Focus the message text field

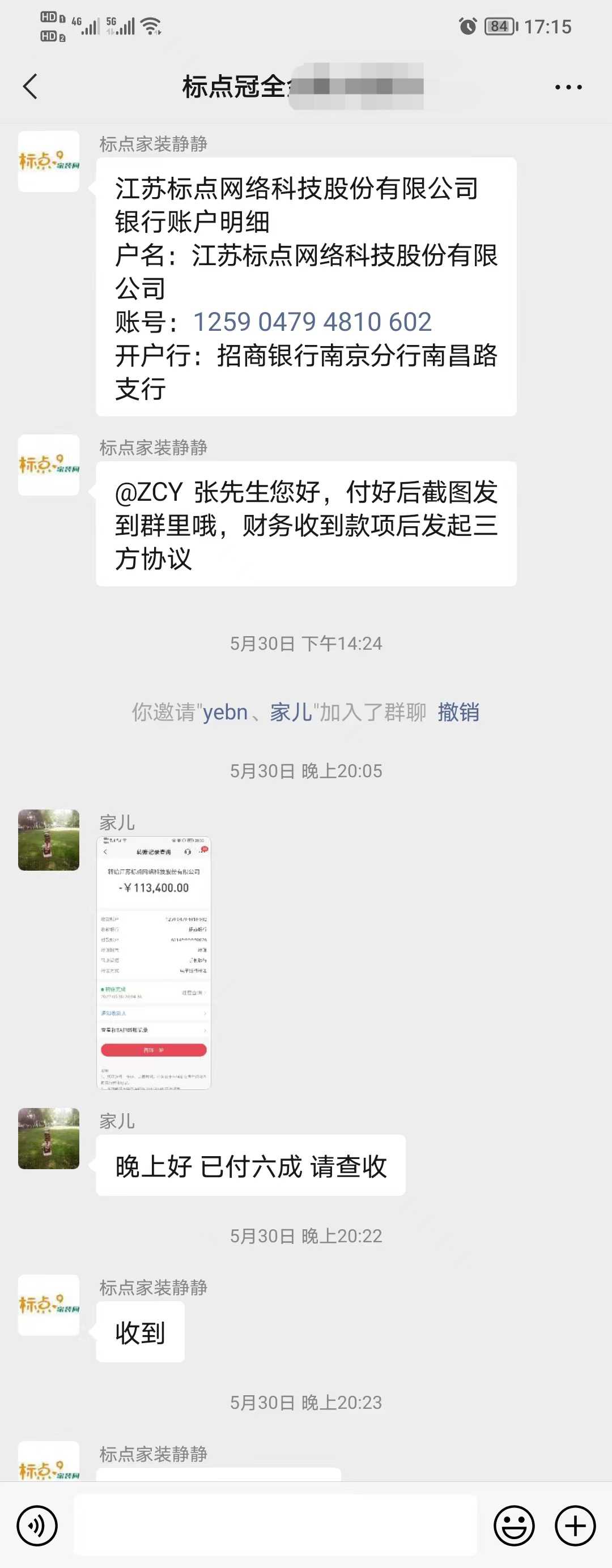pyautogui.click(x=275, y=1526)
